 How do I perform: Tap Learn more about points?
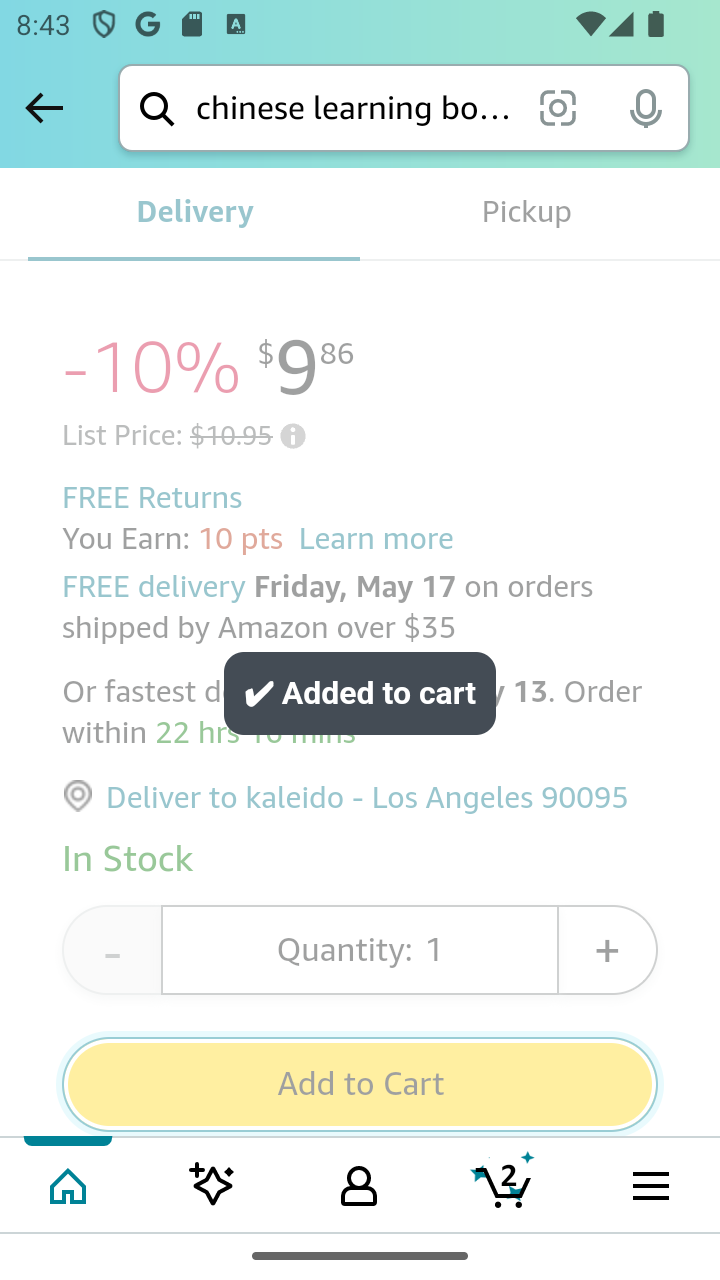(x=376, y=538)
